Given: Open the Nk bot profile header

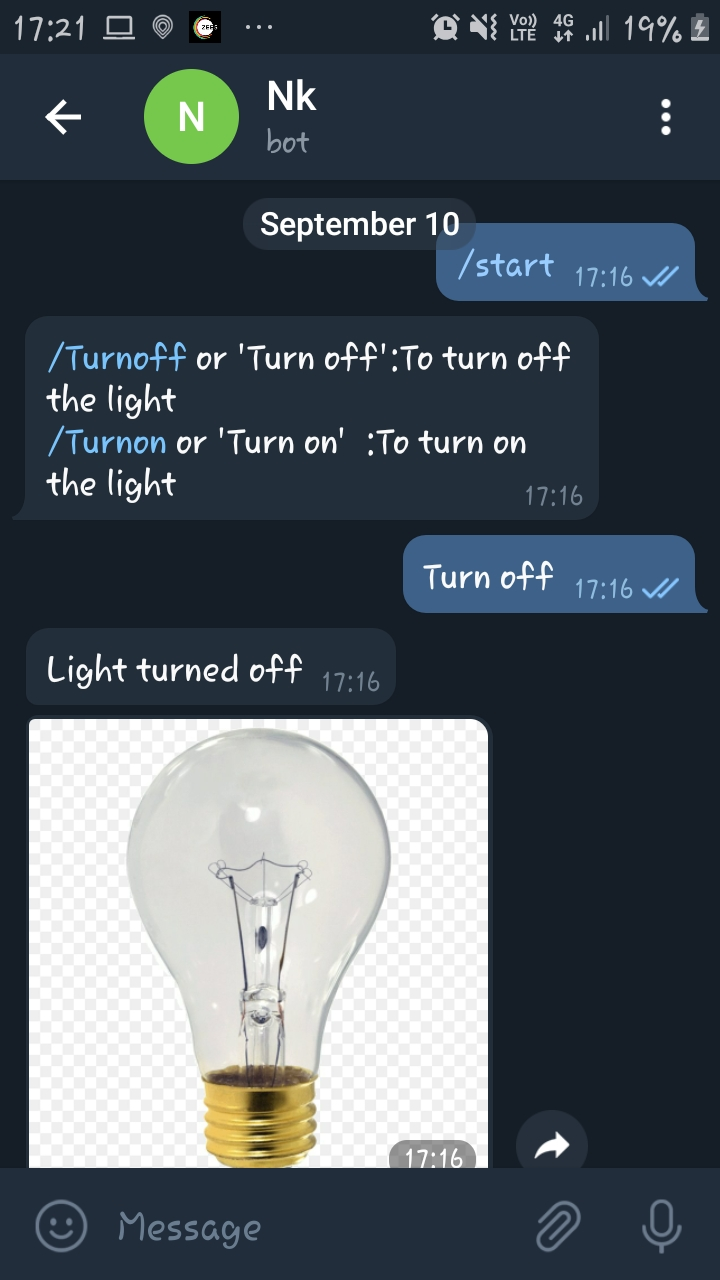Looking at the screenshot, I should (291, 118).
